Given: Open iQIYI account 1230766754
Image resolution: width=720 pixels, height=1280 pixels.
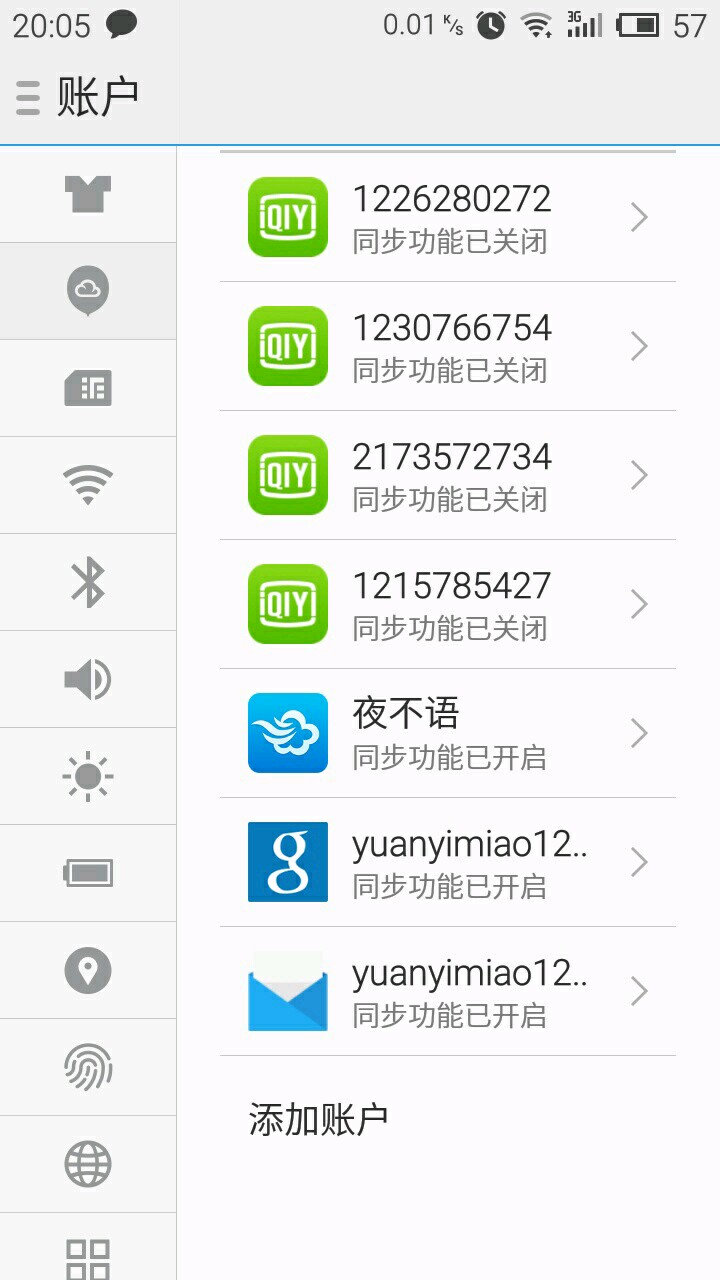Looking at the screenshot, I should pyautogui.click(x=447, y=346).
